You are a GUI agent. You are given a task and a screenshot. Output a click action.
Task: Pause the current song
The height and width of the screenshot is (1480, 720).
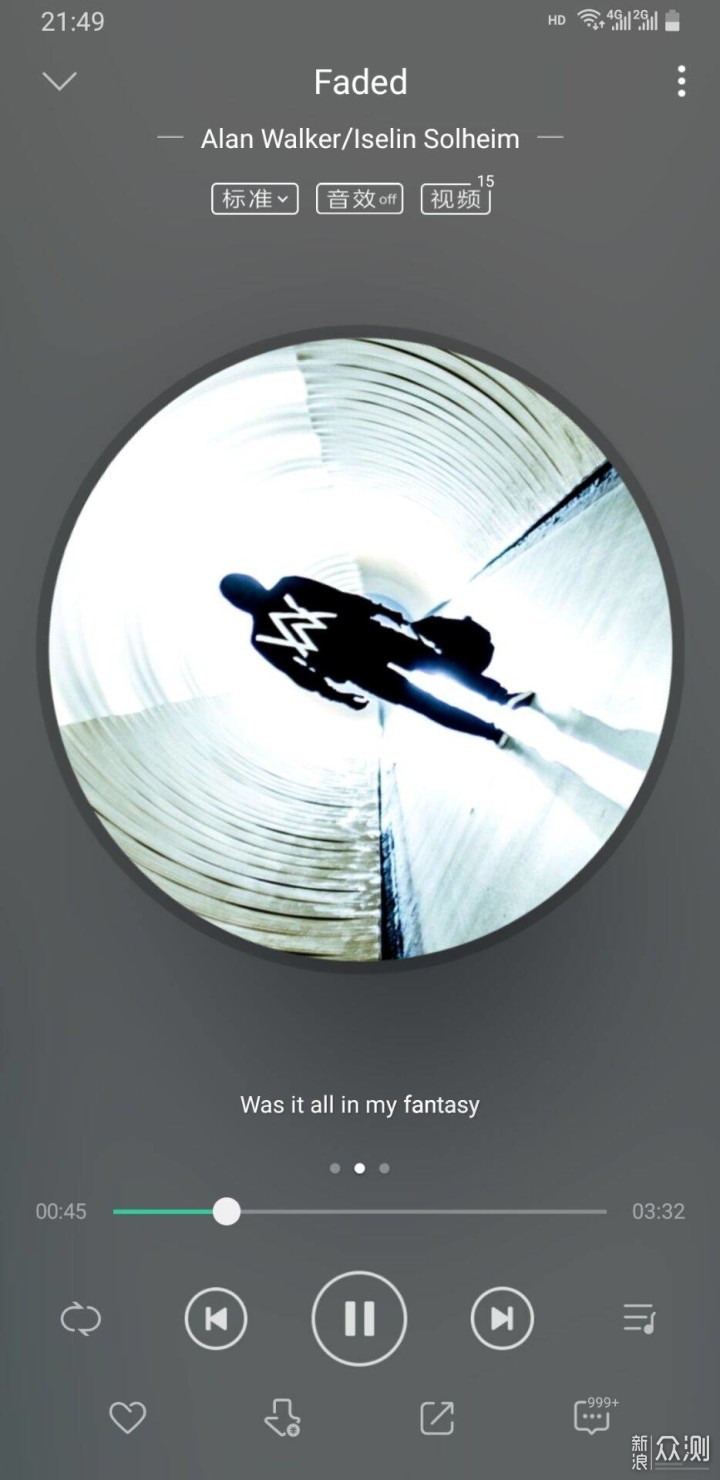360,1319
